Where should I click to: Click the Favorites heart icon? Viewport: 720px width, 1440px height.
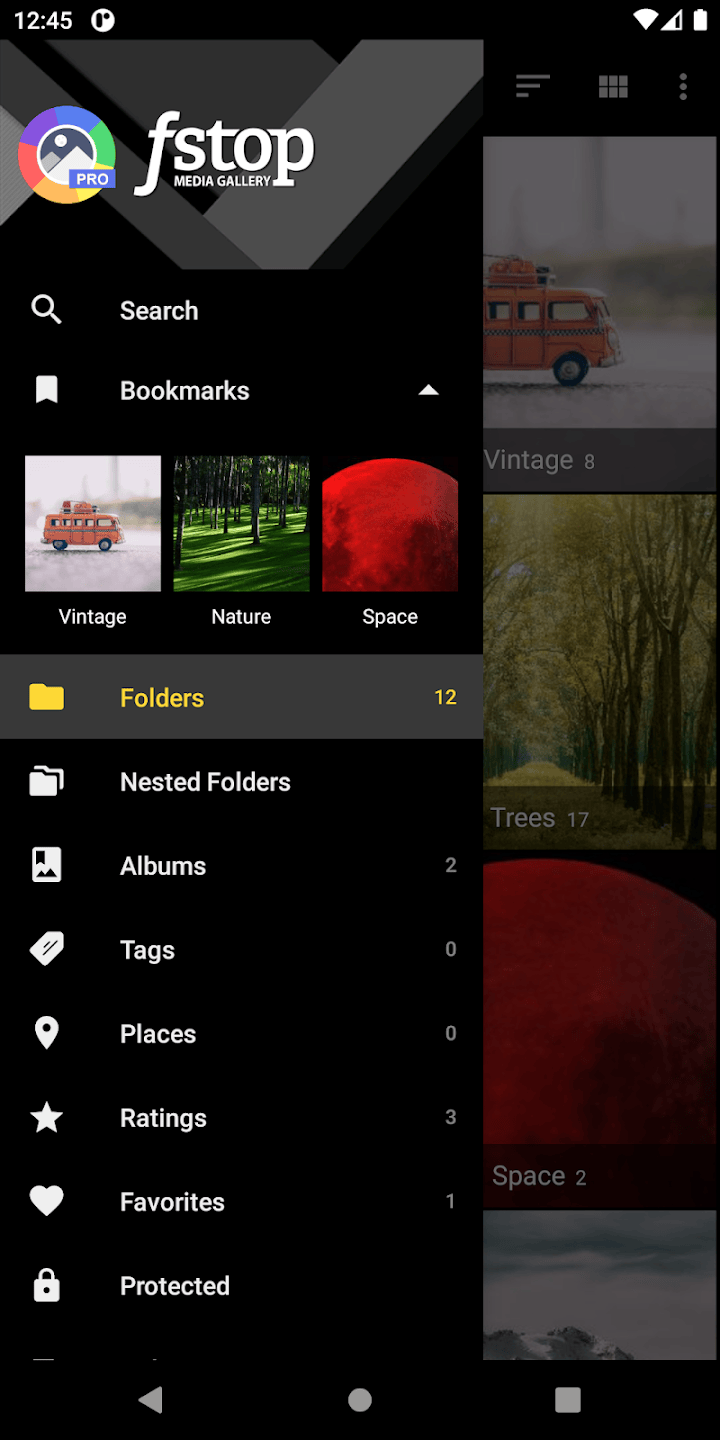(46, 1201)
